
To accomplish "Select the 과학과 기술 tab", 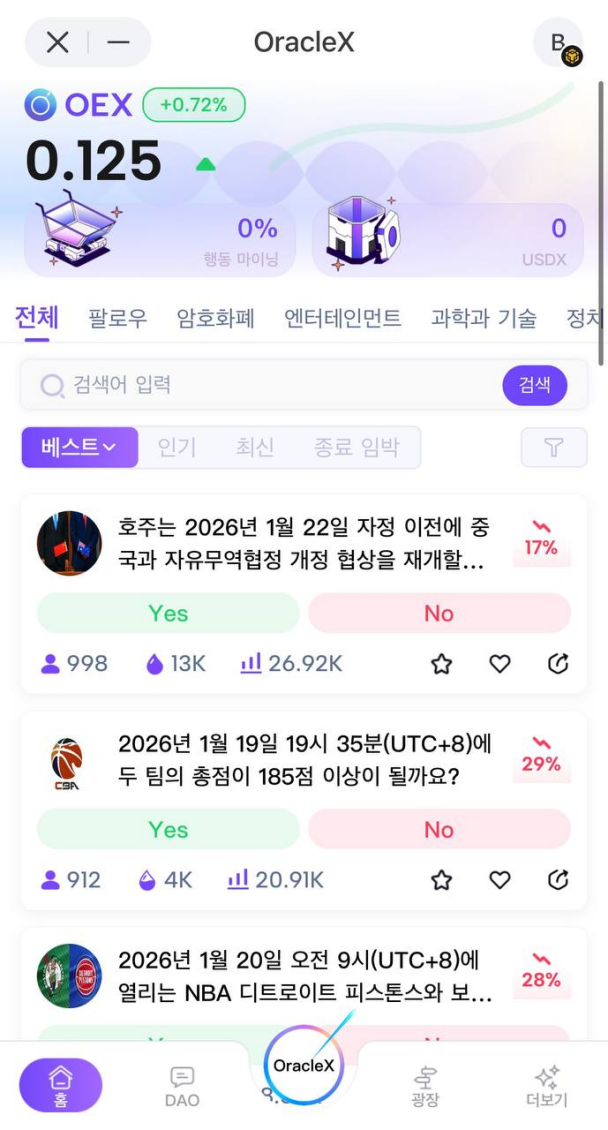I will coord(483,318).
